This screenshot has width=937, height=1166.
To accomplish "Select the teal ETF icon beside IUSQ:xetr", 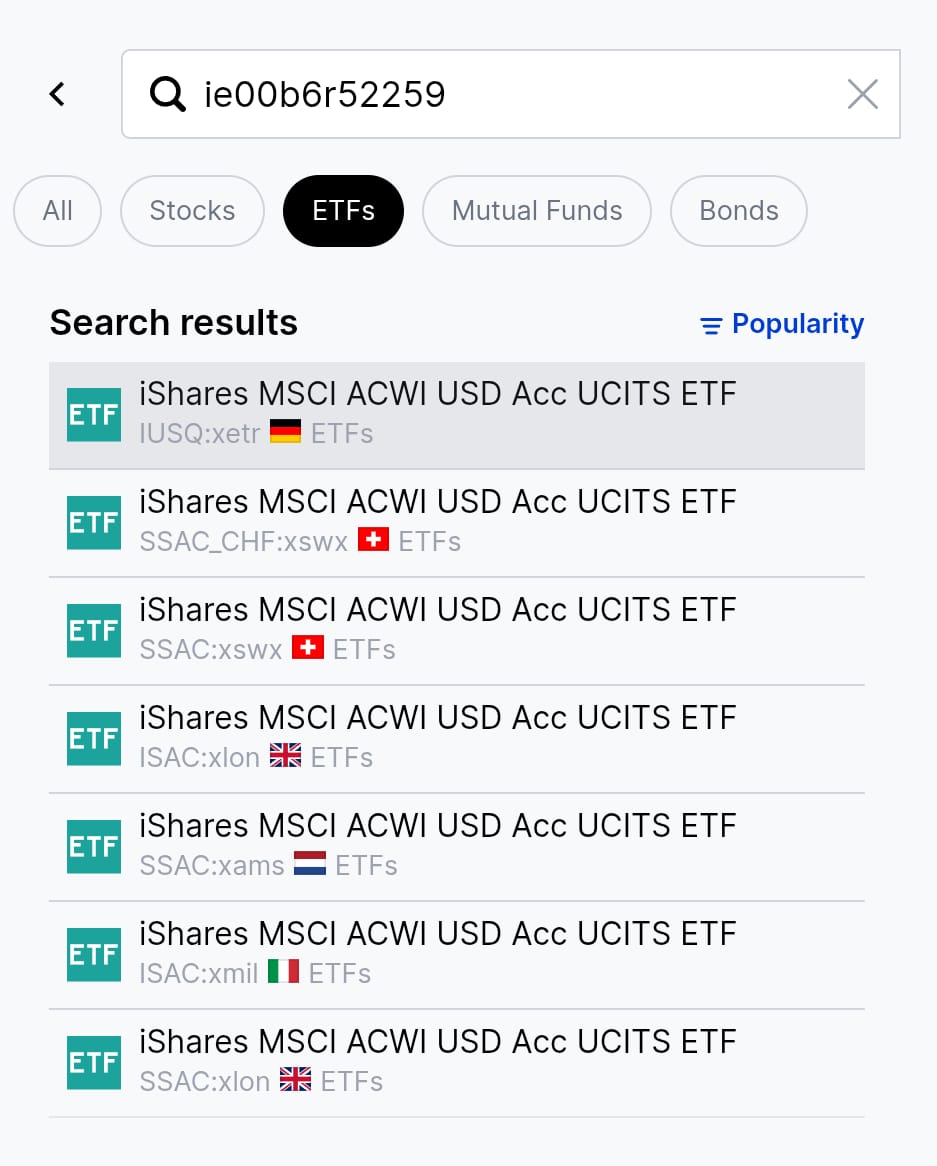I will [x=93, y=414].
